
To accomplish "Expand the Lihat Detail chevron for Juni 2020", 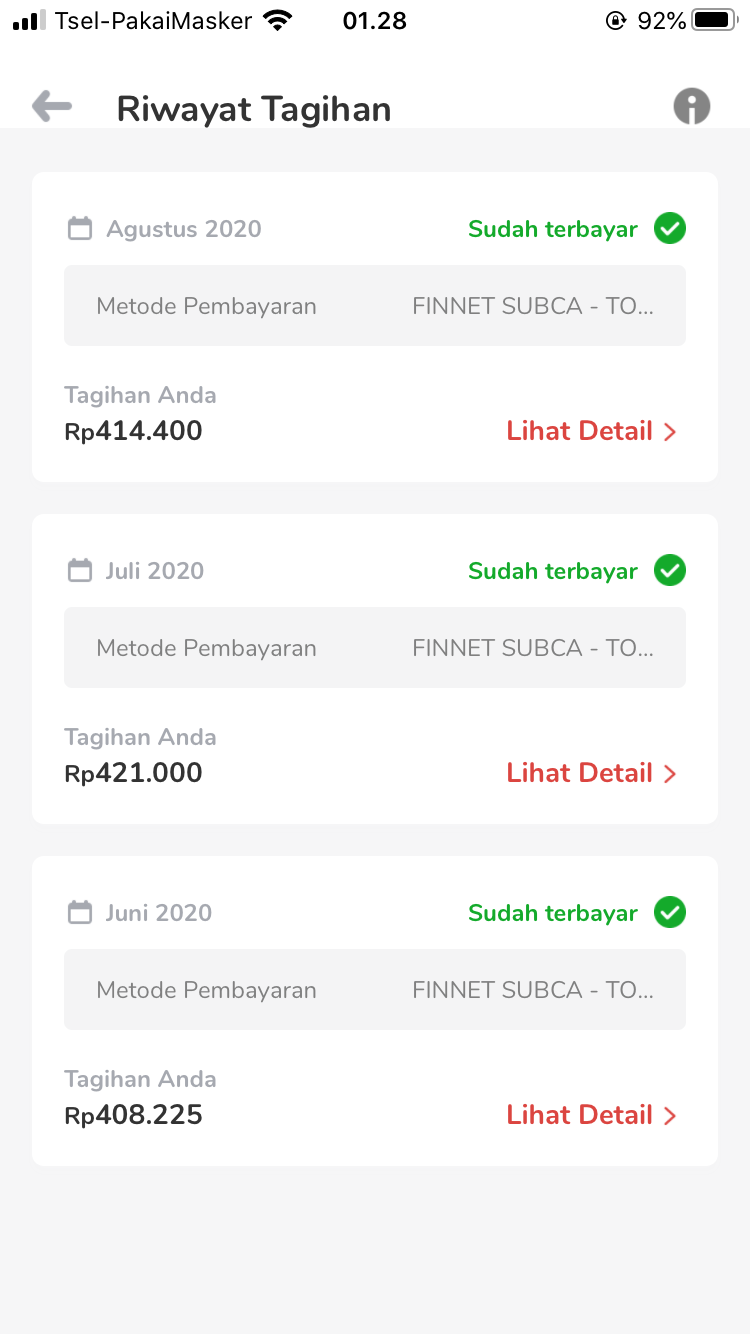I will coord(672,1115).
